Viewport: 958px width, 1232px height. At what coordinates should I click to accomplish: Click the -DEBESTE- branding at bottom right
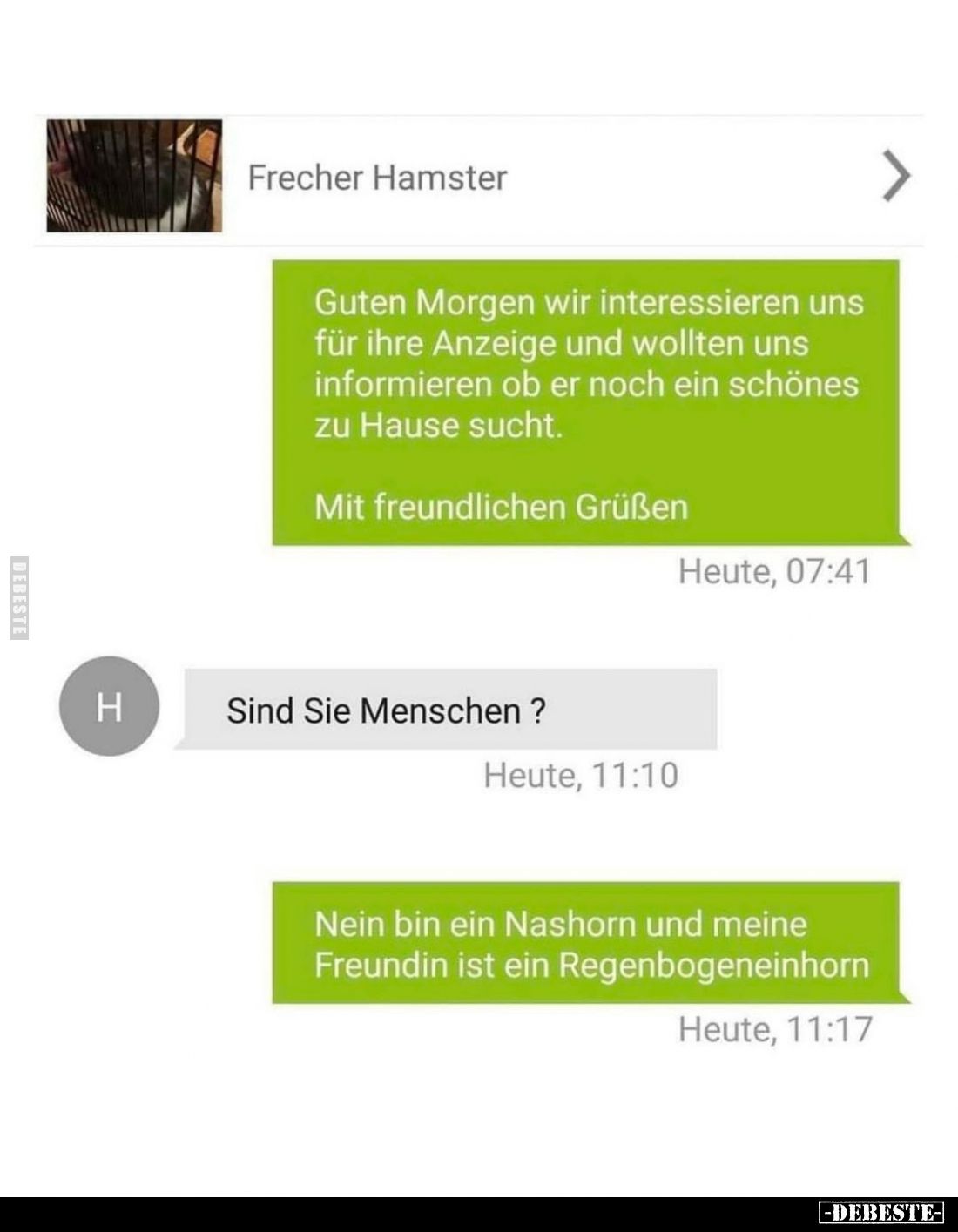point(882,1213)
